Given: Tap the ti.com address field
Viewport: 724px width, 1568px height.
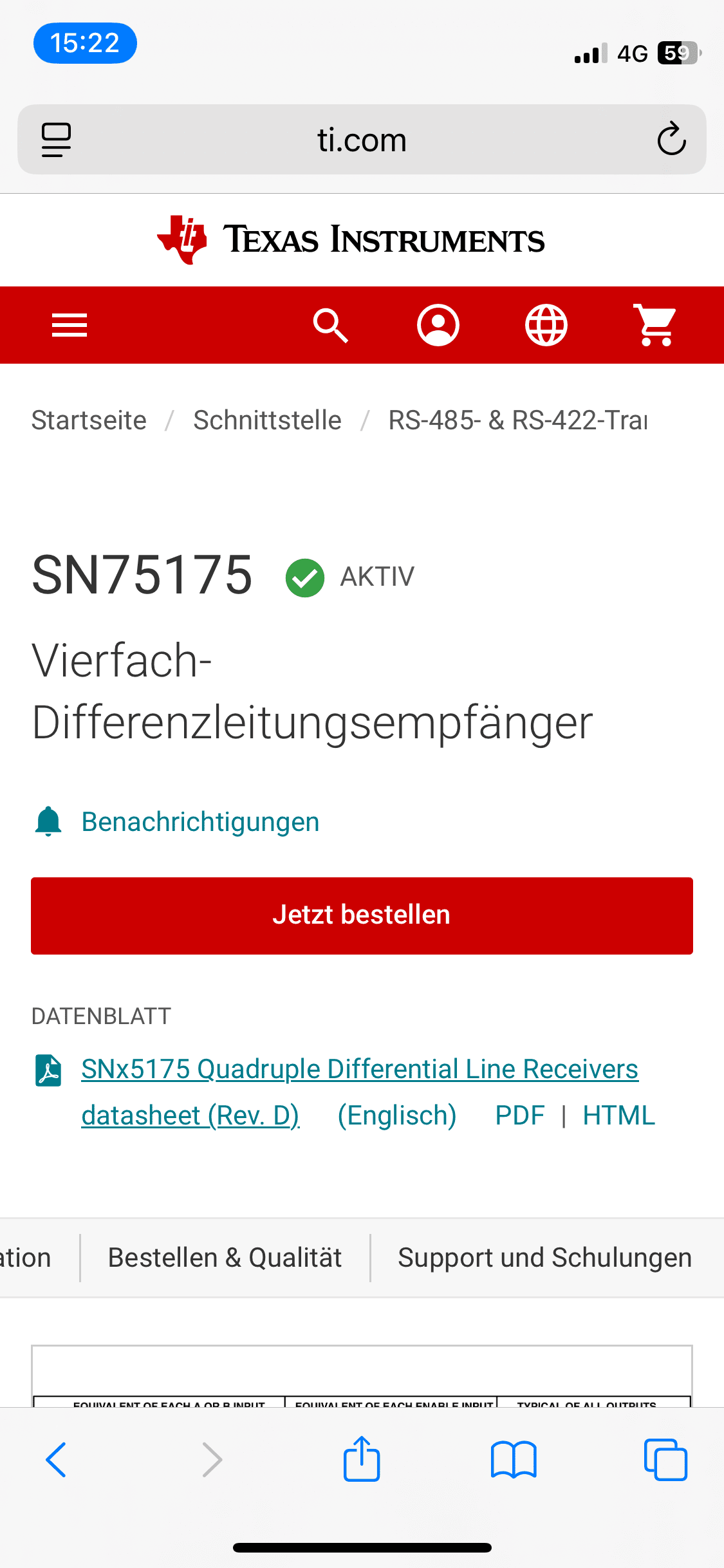Looking at the screenshot, I should point(362,140).
